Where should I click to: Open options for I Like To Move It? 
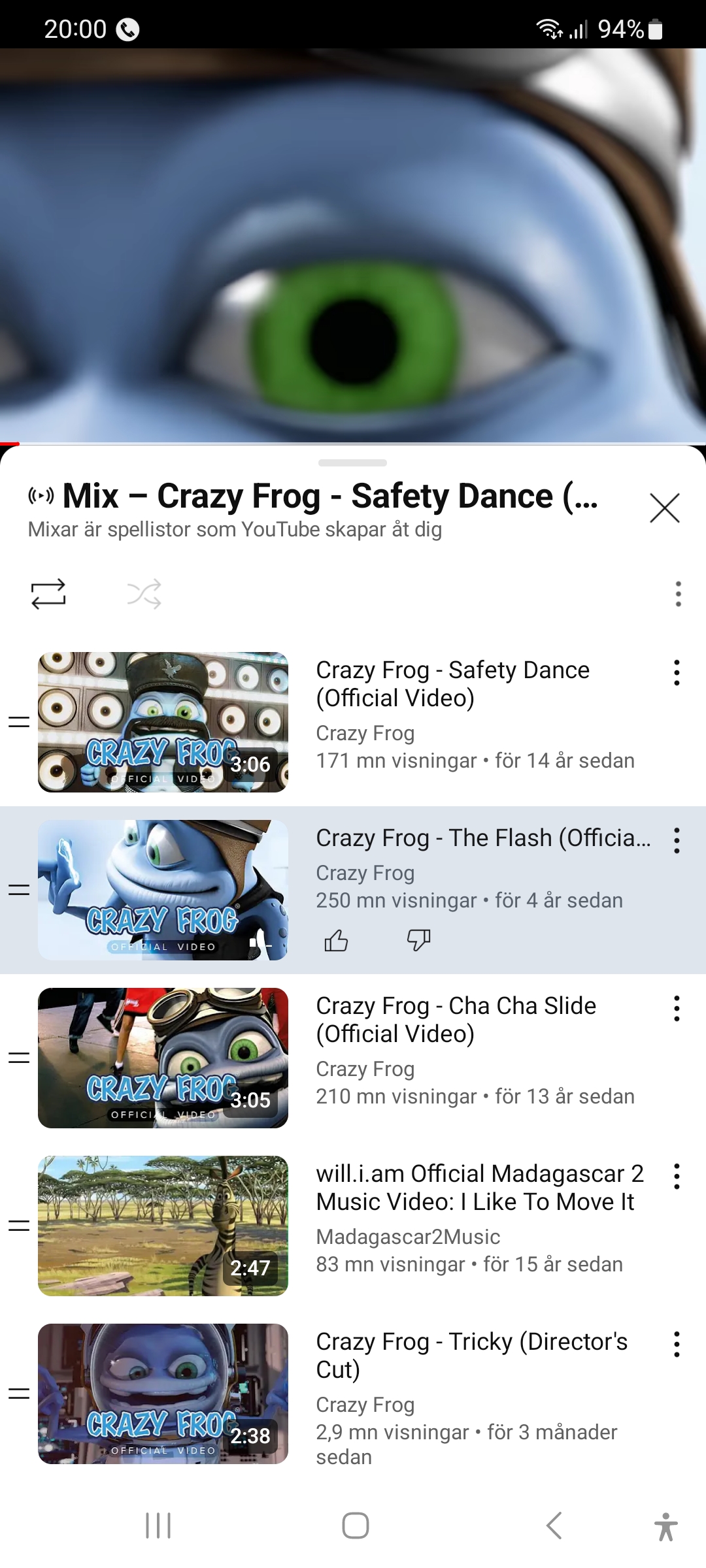(x=677, y=1177)
